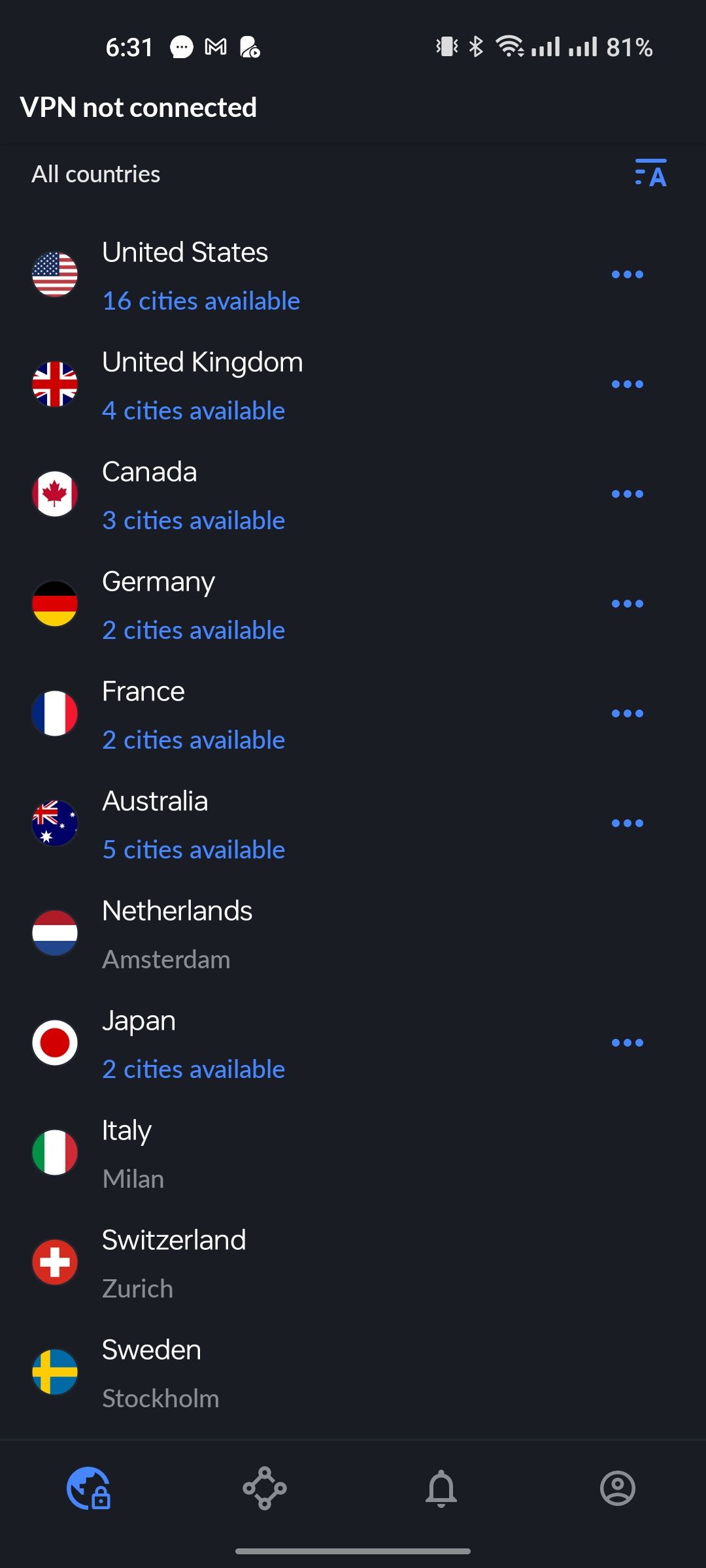
Task: Tap the Netherlands flag icon
Action: pyautogui.click(x=55, y=933)
